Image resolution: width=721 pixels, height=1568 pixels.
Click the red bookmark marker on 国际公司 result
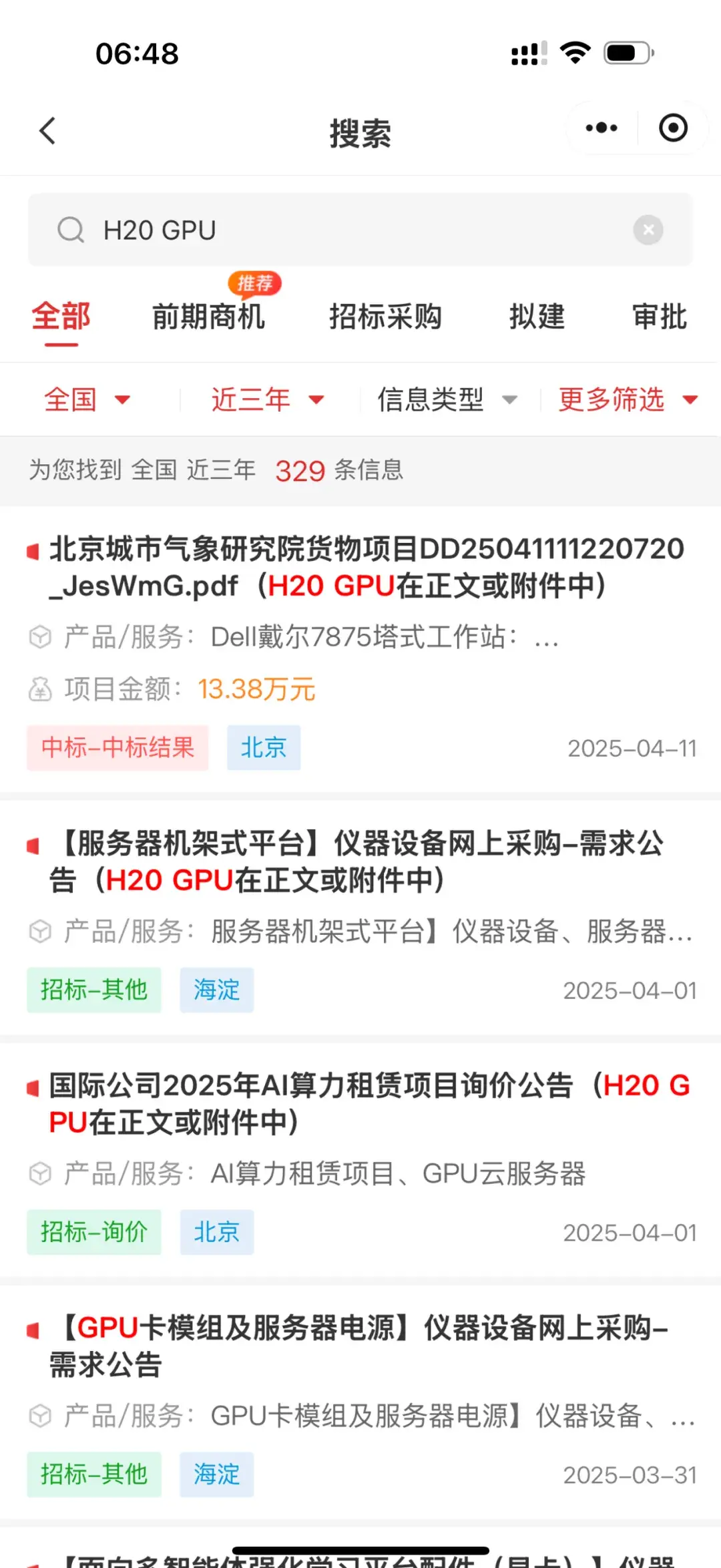click(30, 1085)
